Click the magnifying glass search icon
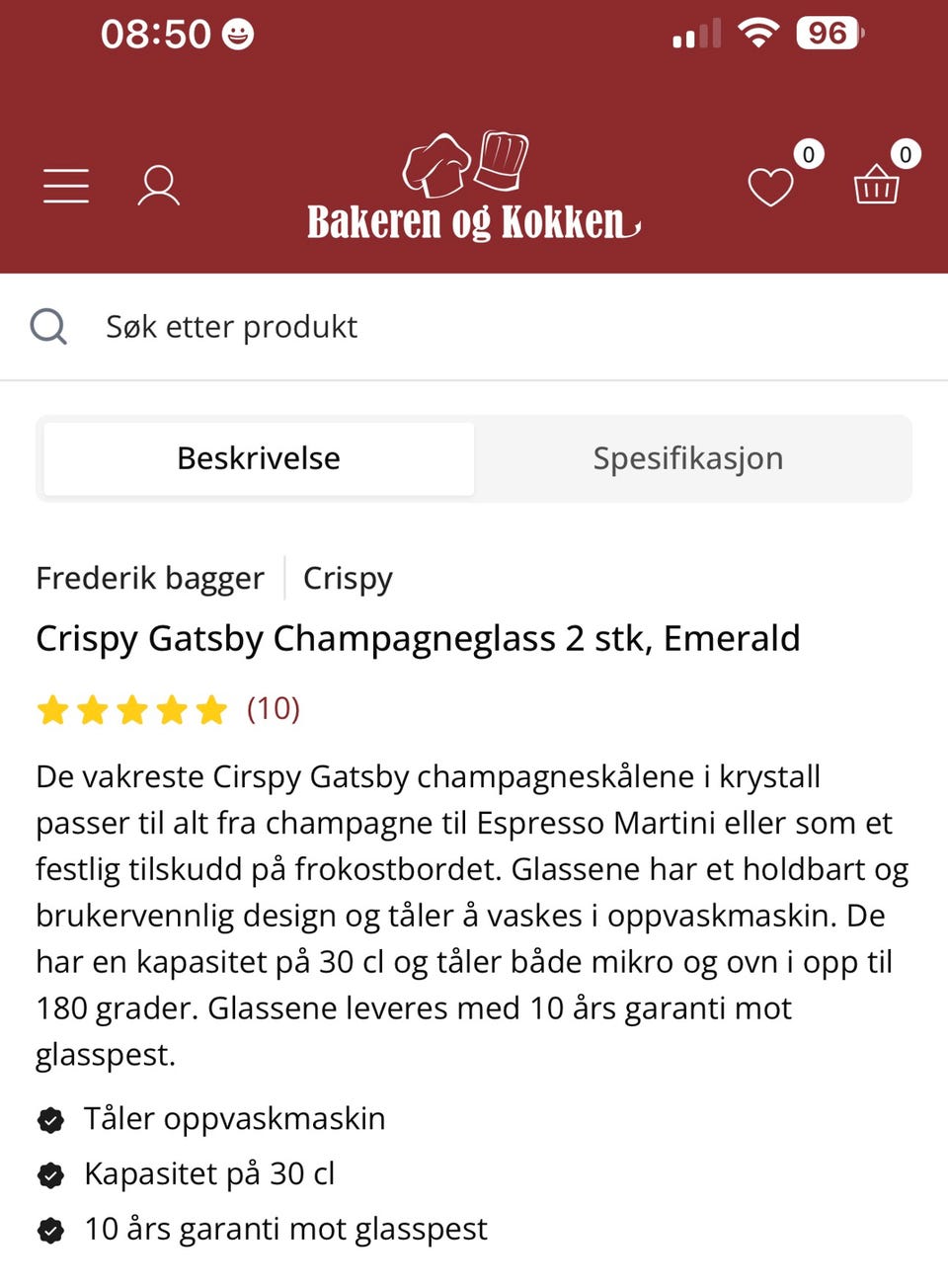948x1288 pixels. pyautogui.click(x=49, y=326)
